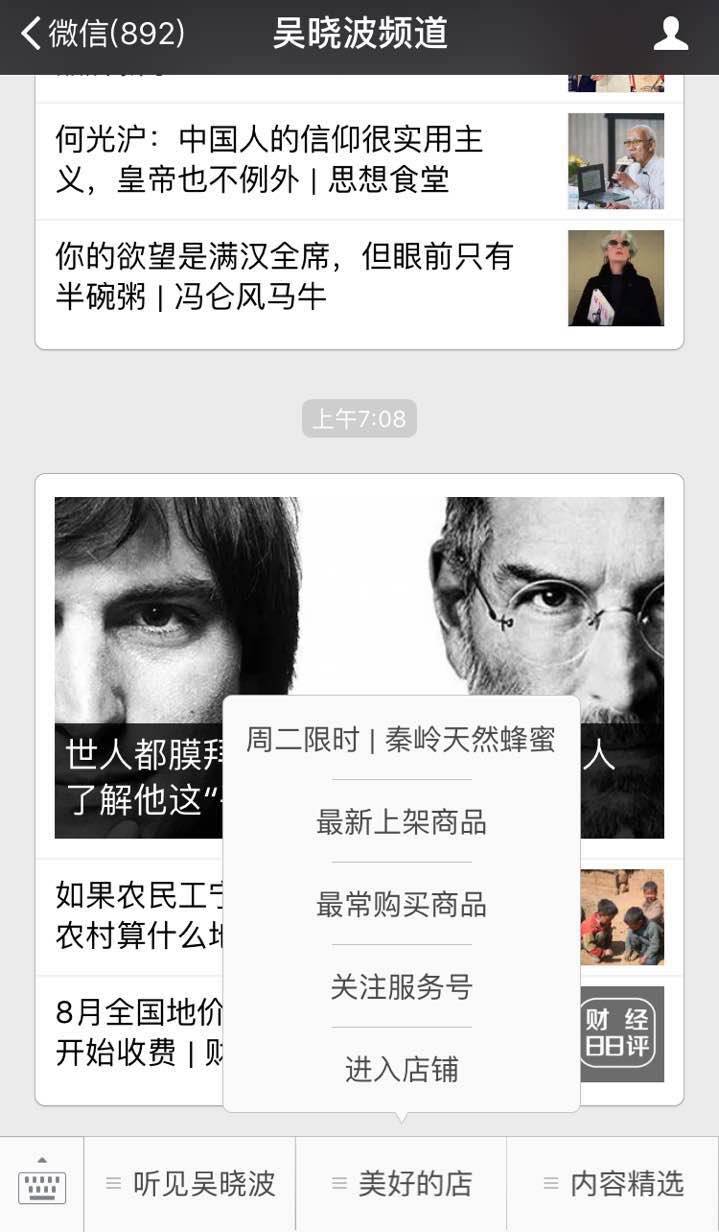Select 最新上架商品 from the popup
This screenshot has width=719, height=1232.
coord(401,822)
